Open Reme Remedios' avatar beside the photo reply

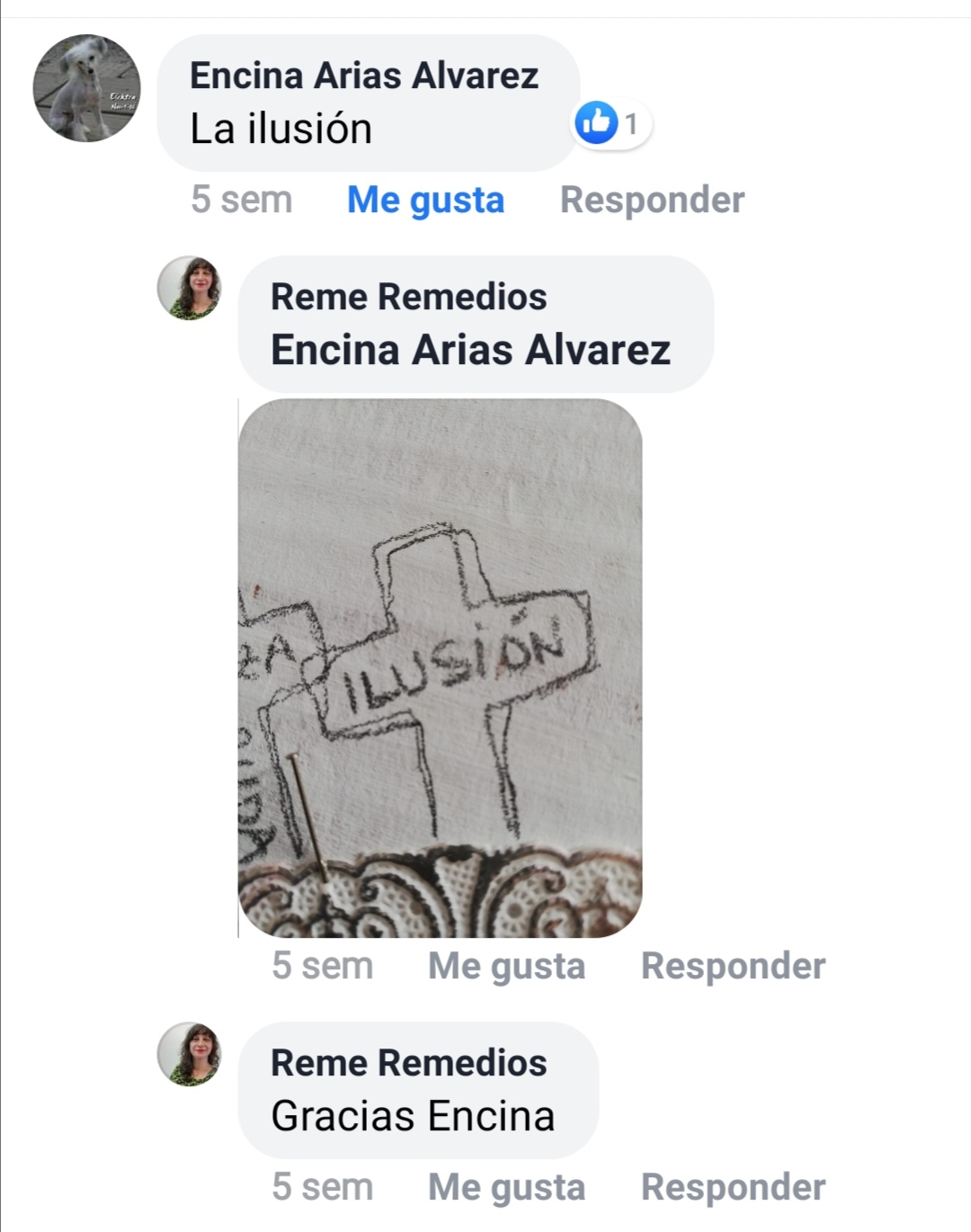pos(190,289)
